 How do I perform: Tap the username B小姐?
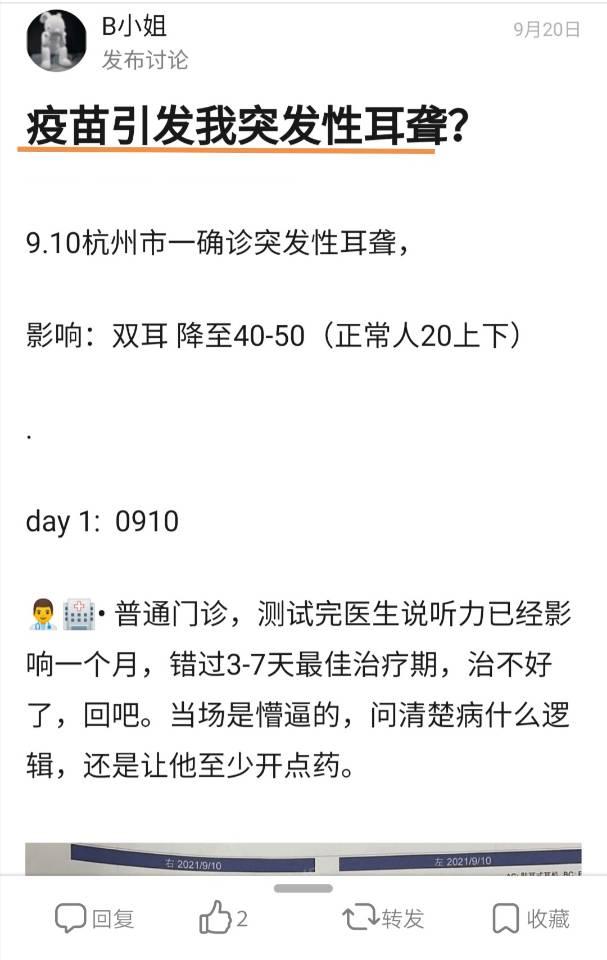tap(134, 27)
